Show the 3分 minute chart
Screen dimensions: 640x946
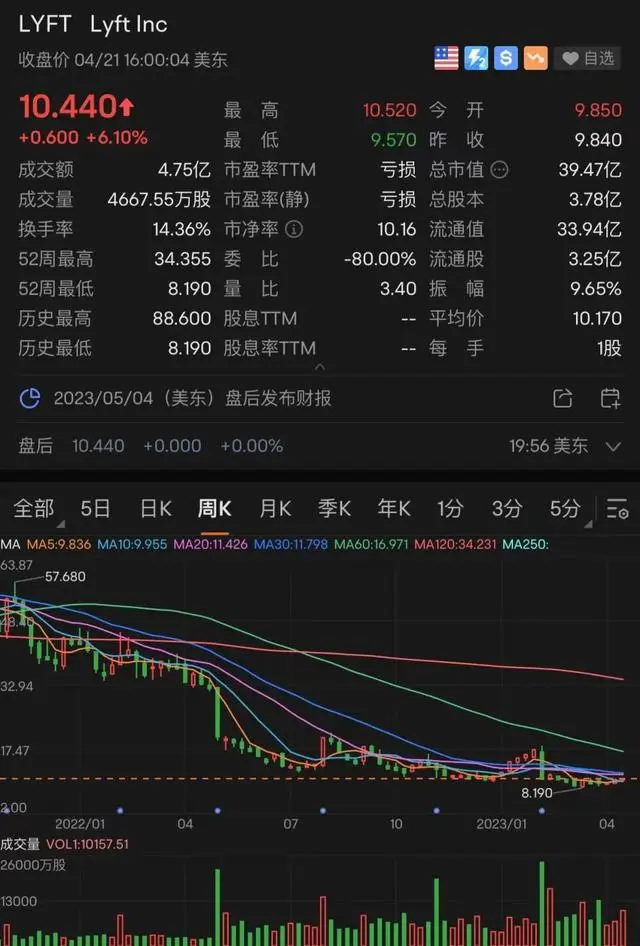pos(507,509)
